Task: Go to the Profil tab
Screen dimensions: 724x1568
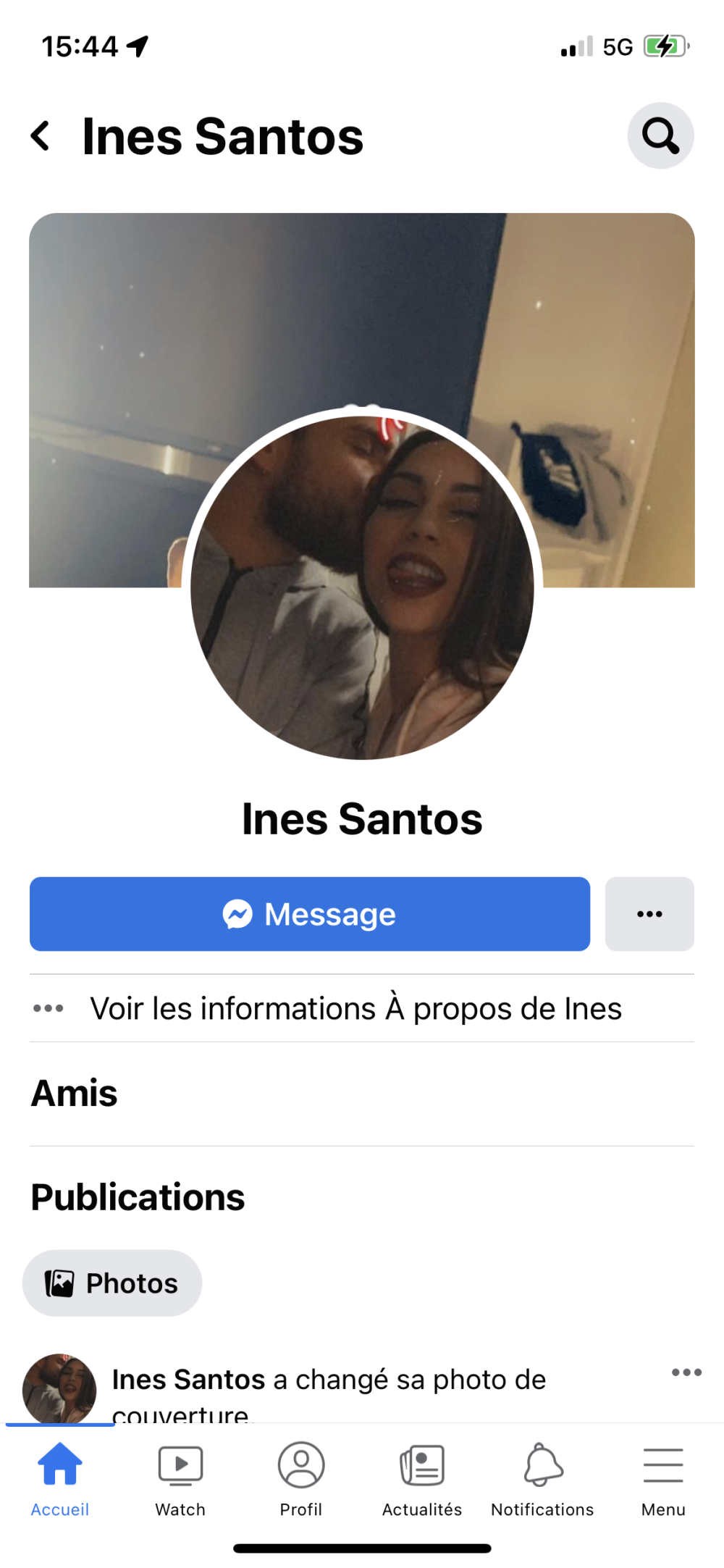Action: tap(301, 1478)
